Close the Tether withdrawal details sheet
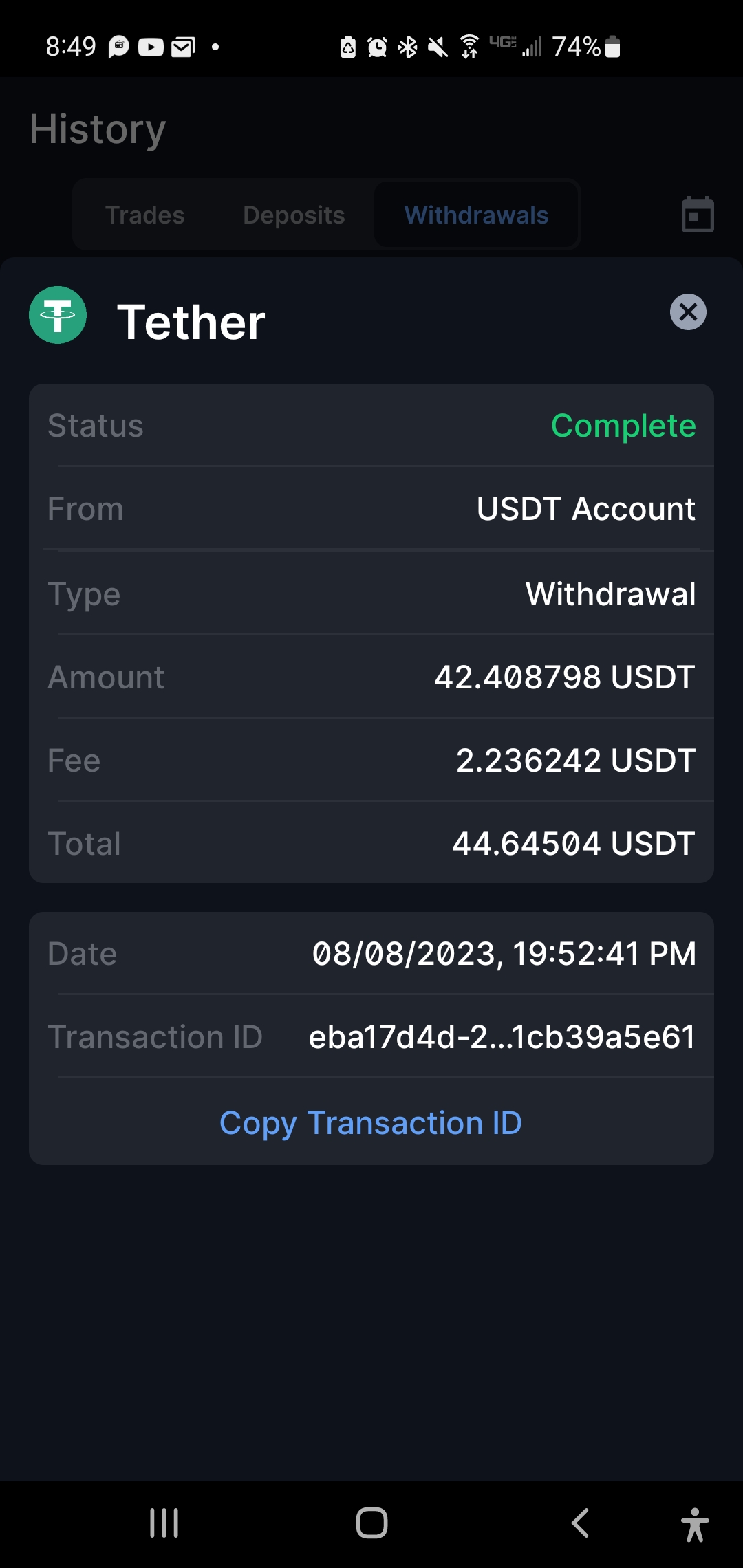 [688, 312]
